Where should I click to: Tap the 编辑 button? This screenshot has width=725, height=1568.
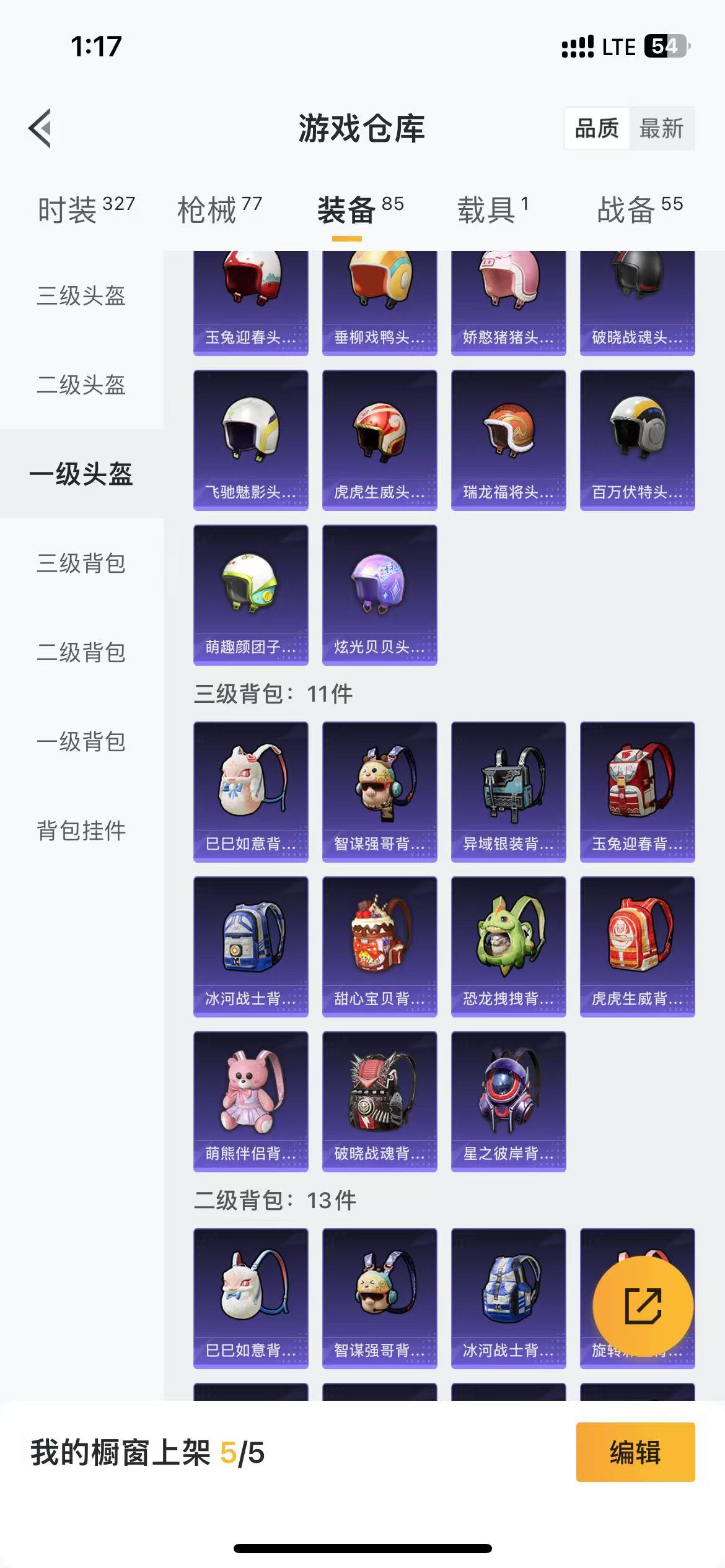[x=636, y=1452]
